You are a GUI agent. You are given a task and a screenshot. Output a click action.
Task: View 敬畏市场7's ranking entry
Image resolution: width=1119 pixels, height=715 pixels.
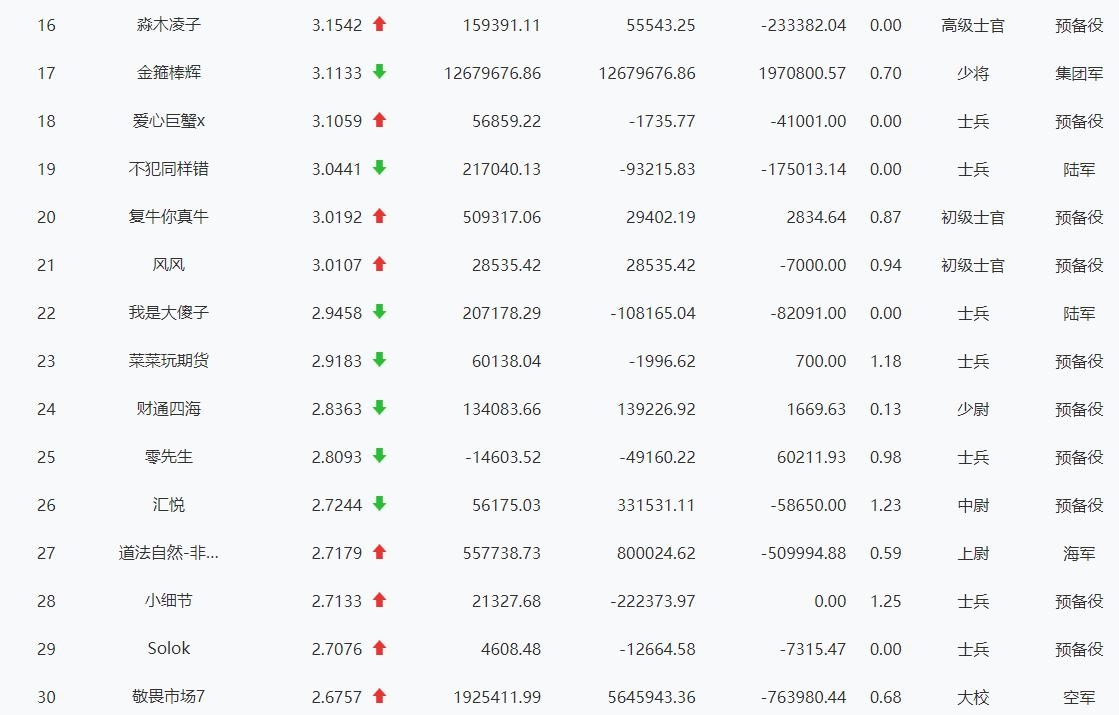click(x=168, y=697)
